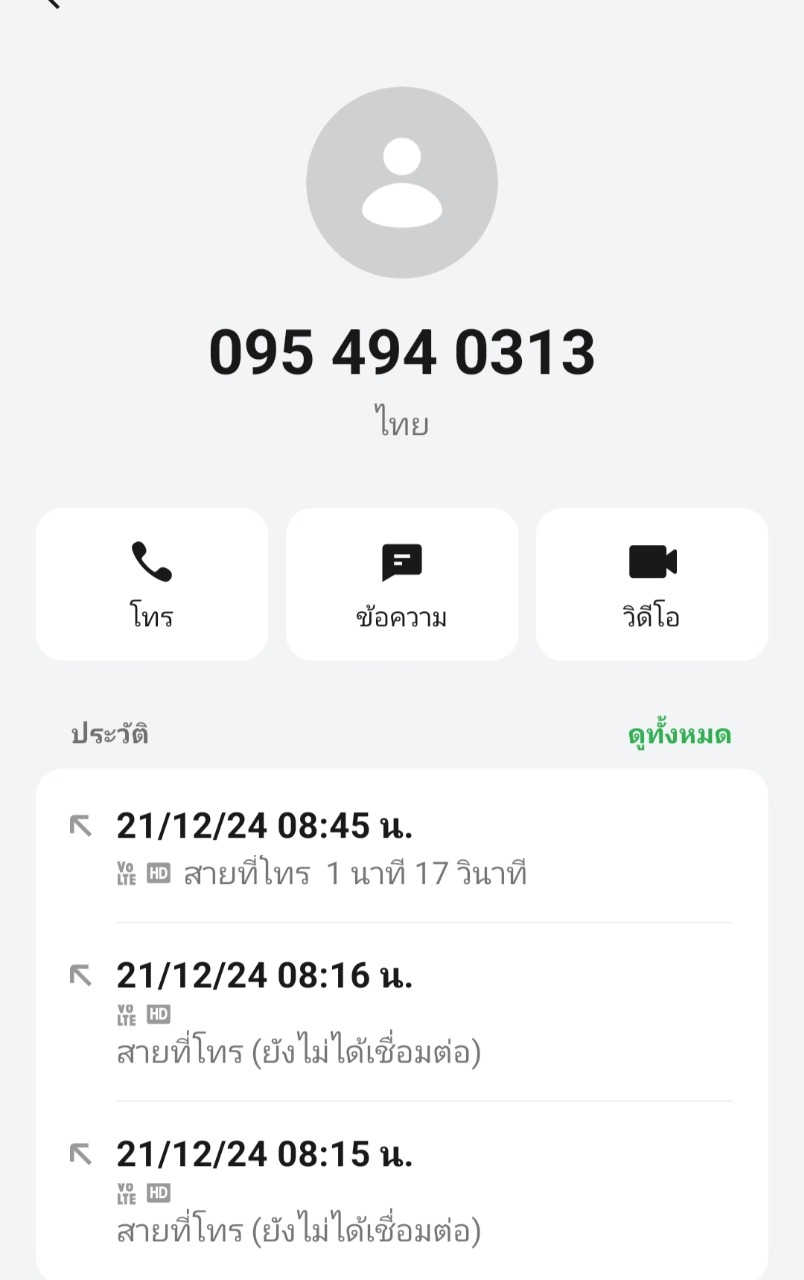The width and height of the screenshot is (804, 1280).
Task: Tap the contact avatar picture
Action: point(402,182)
